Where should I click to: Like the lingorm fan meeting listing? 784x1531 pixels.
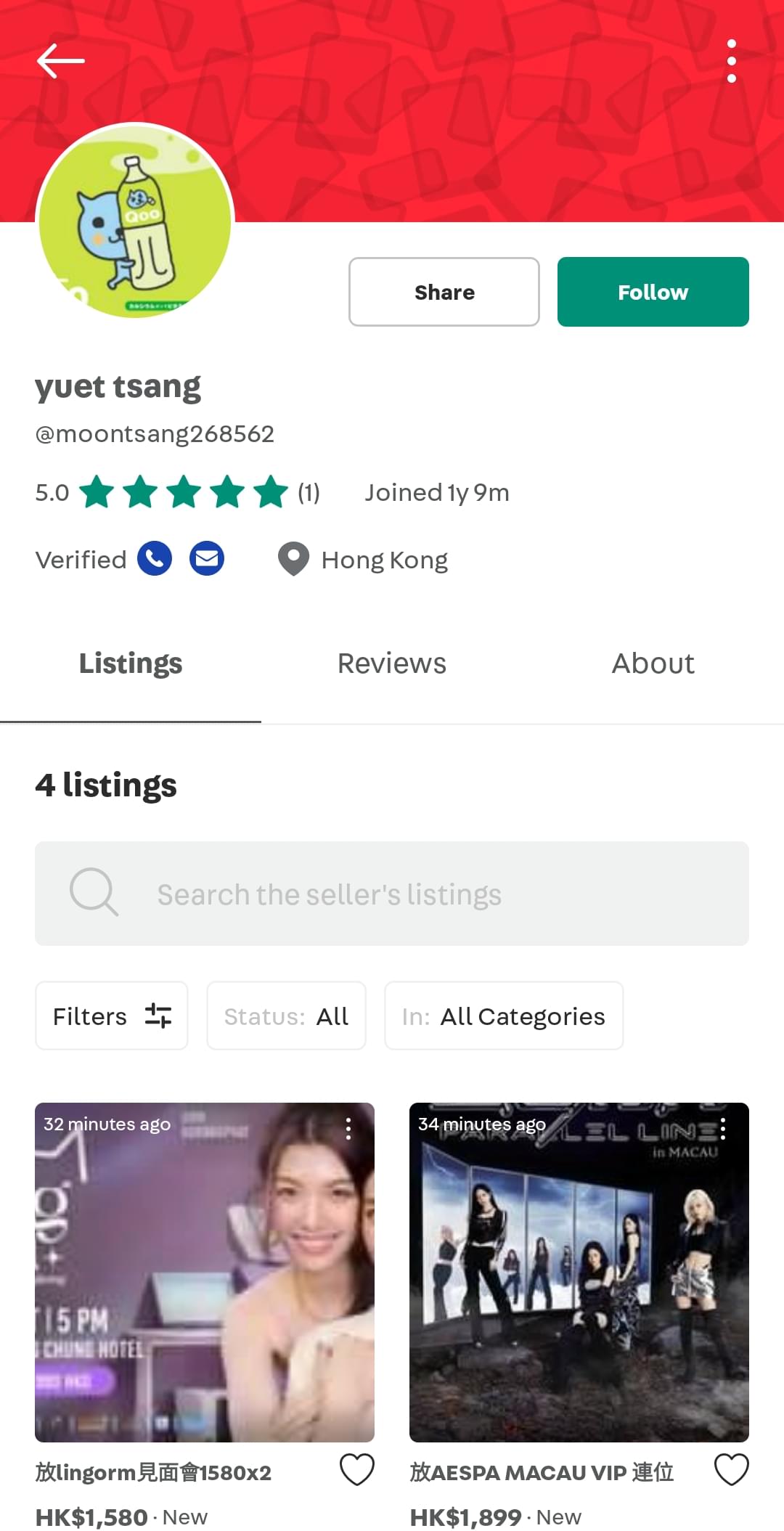pyautogui.click(x=357, y=1470)
